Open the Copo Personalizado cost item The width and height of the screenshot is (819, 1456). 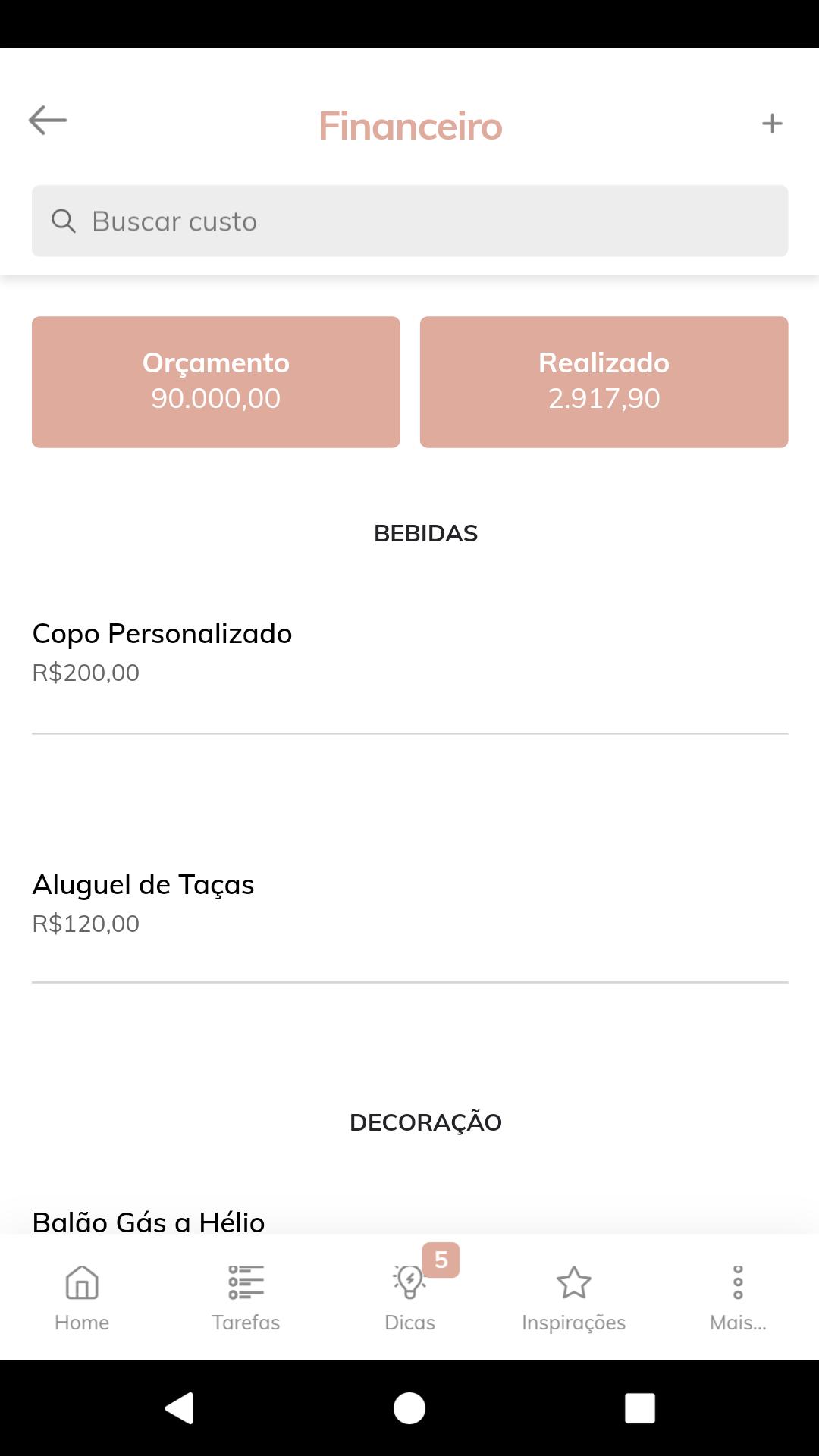pos(409,652)
